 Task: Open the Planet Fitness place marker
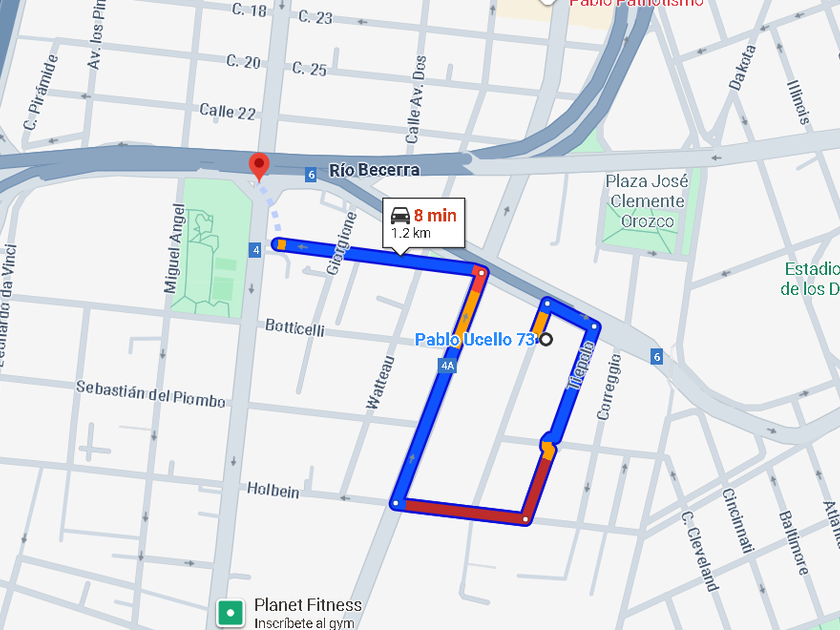click(231, 612)
